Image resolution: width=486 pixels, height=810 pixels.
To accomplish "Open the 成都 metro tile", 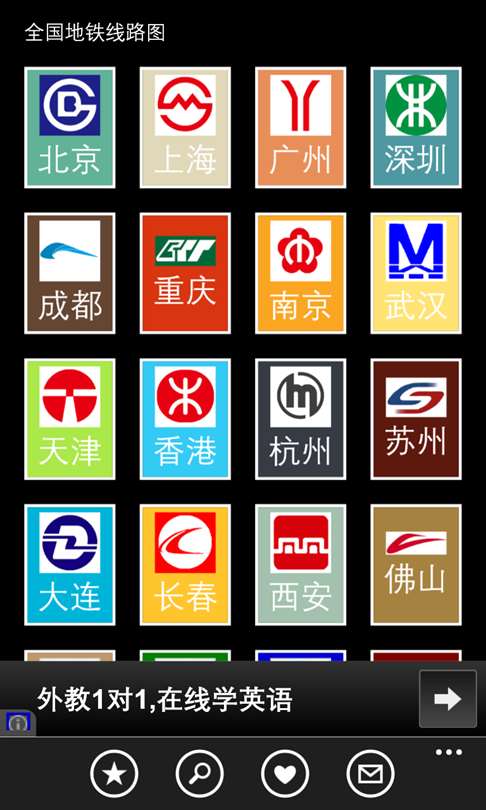I will pyautogui.click(x=70, y=273).
